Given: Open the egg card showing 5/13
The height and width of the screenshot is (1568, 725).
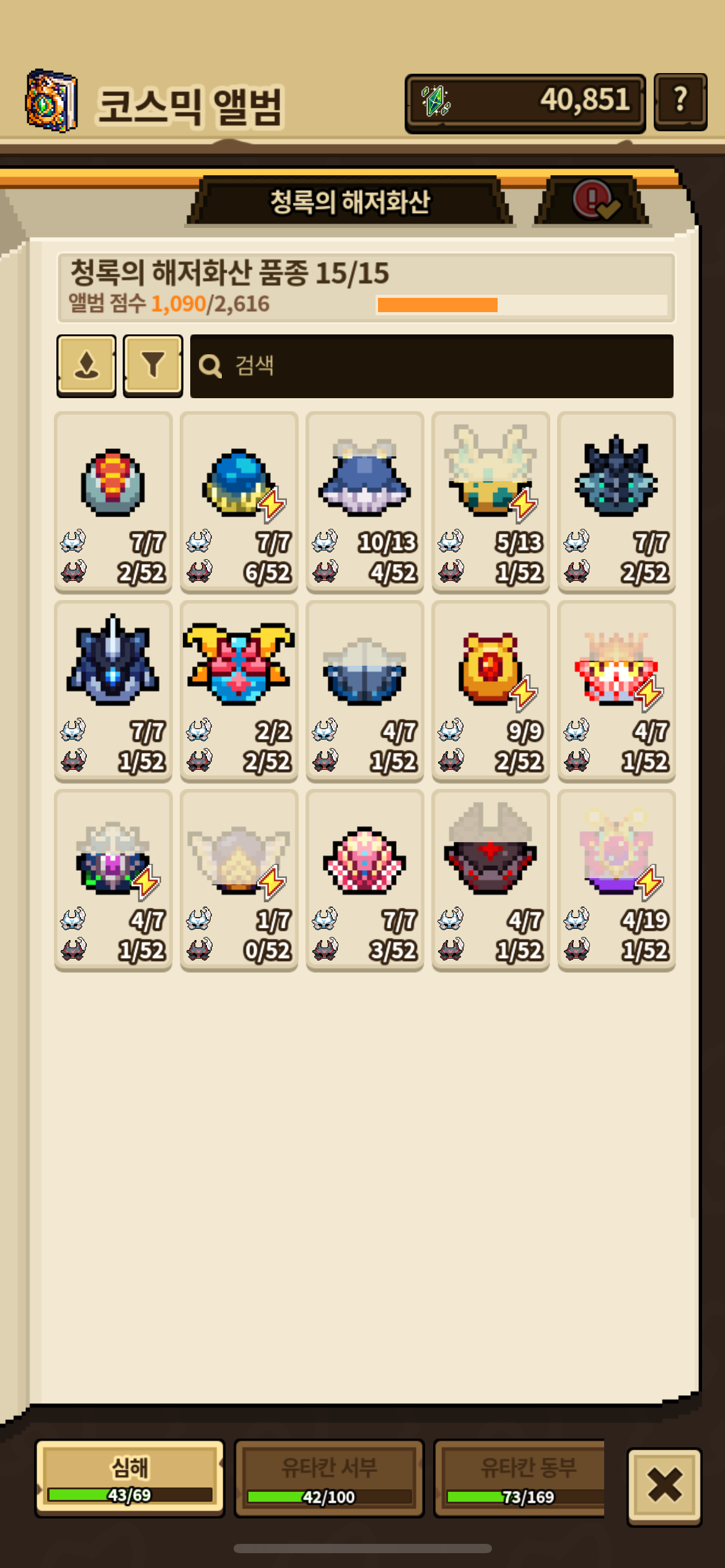Looking at the screenshot, I should coord(490,502).
